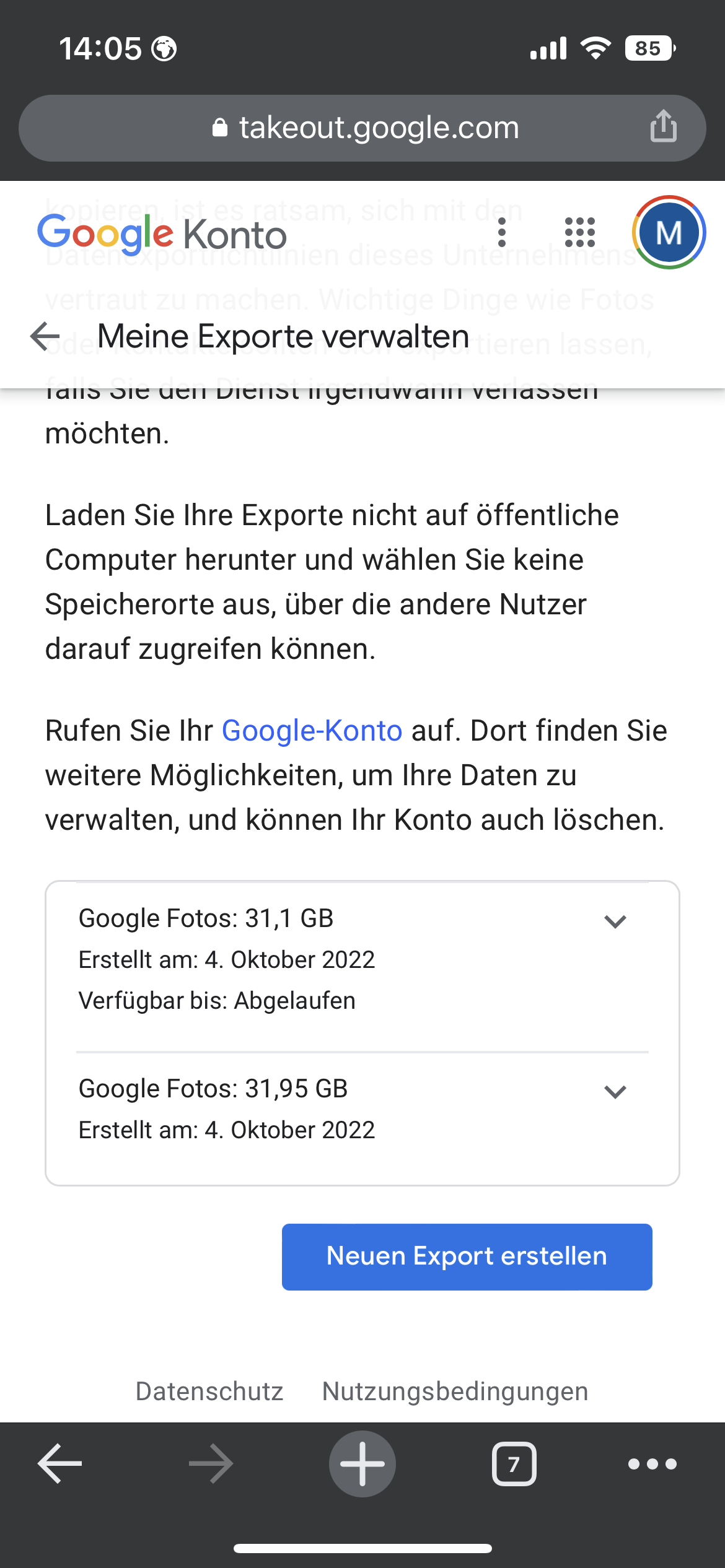The height and width of the screenshot is (1568, 725).
Task: Open the Google-Konto link
Action: pos(312,731)
